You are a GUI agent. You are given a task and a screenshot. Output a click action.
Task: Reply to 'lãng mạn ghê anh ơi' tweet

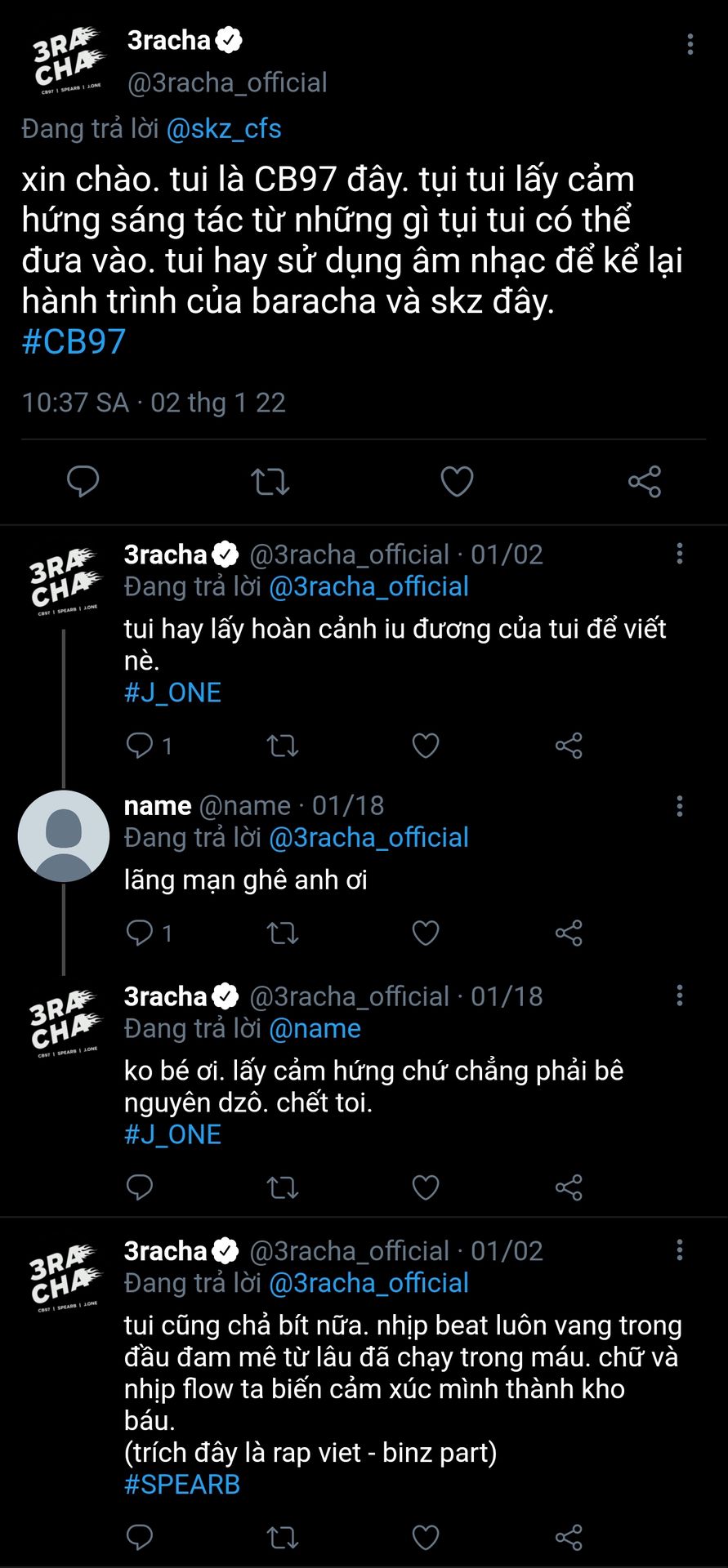tap(140, 932)
